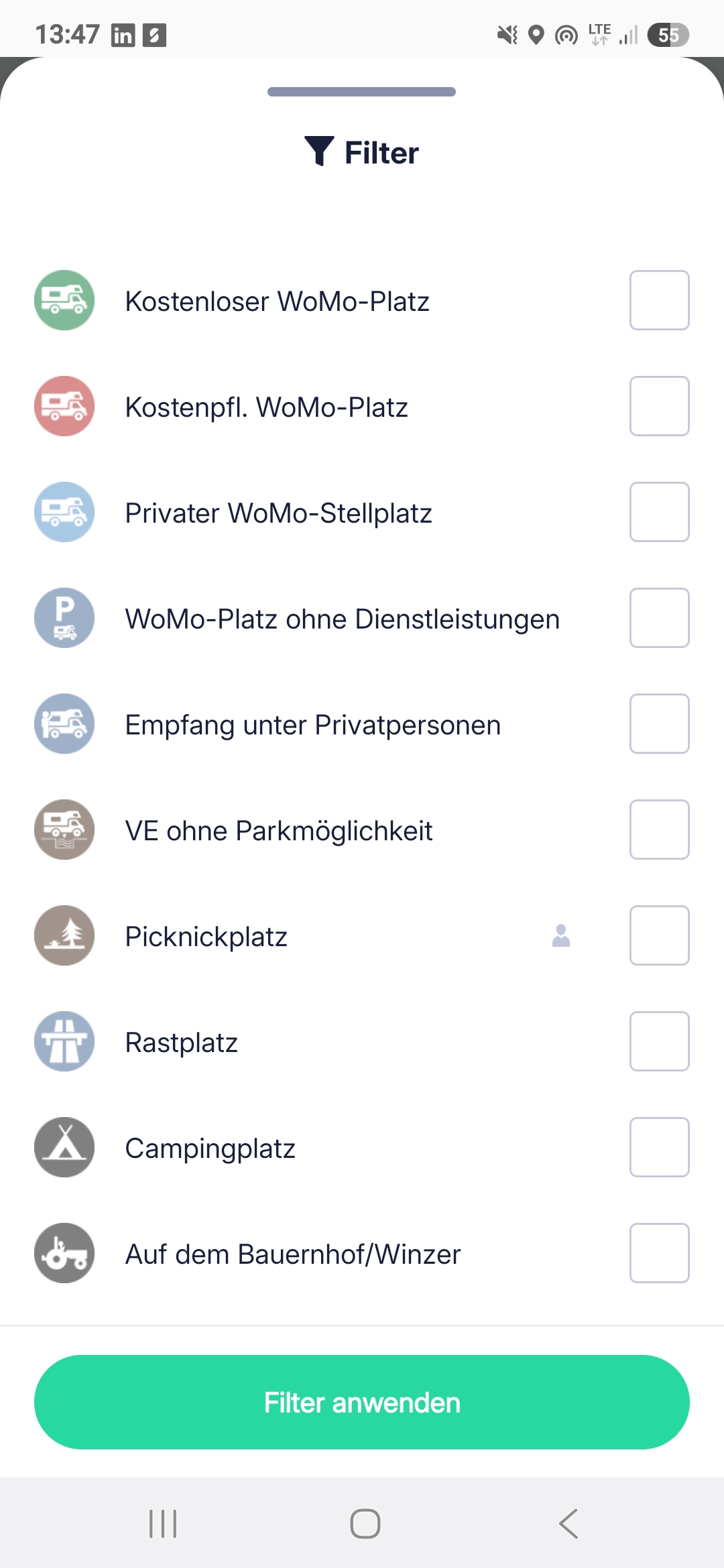This screenshot has height=1568, width=724.
Task: Enable the Rastplatz filter checkbox
Action: tap(659, 1041)
